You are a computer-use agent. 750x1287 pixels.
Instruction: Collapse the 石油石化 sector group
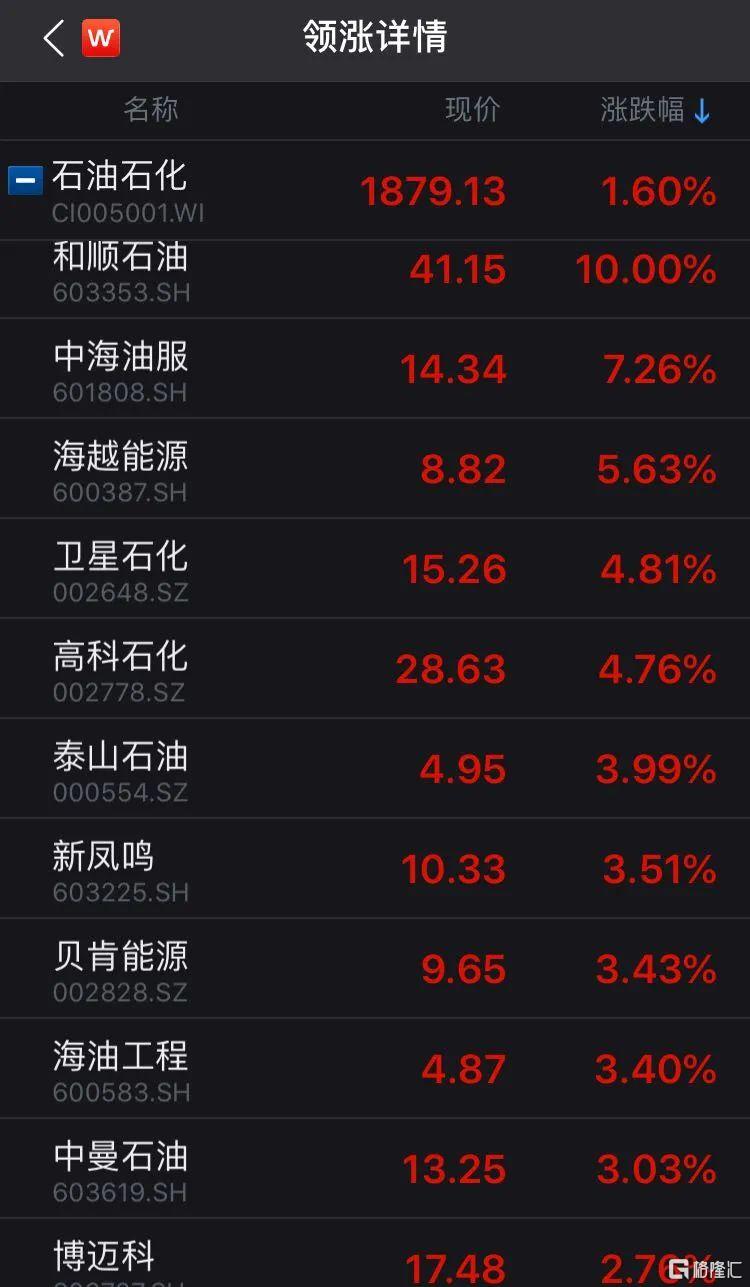click(x=25, y=180)
